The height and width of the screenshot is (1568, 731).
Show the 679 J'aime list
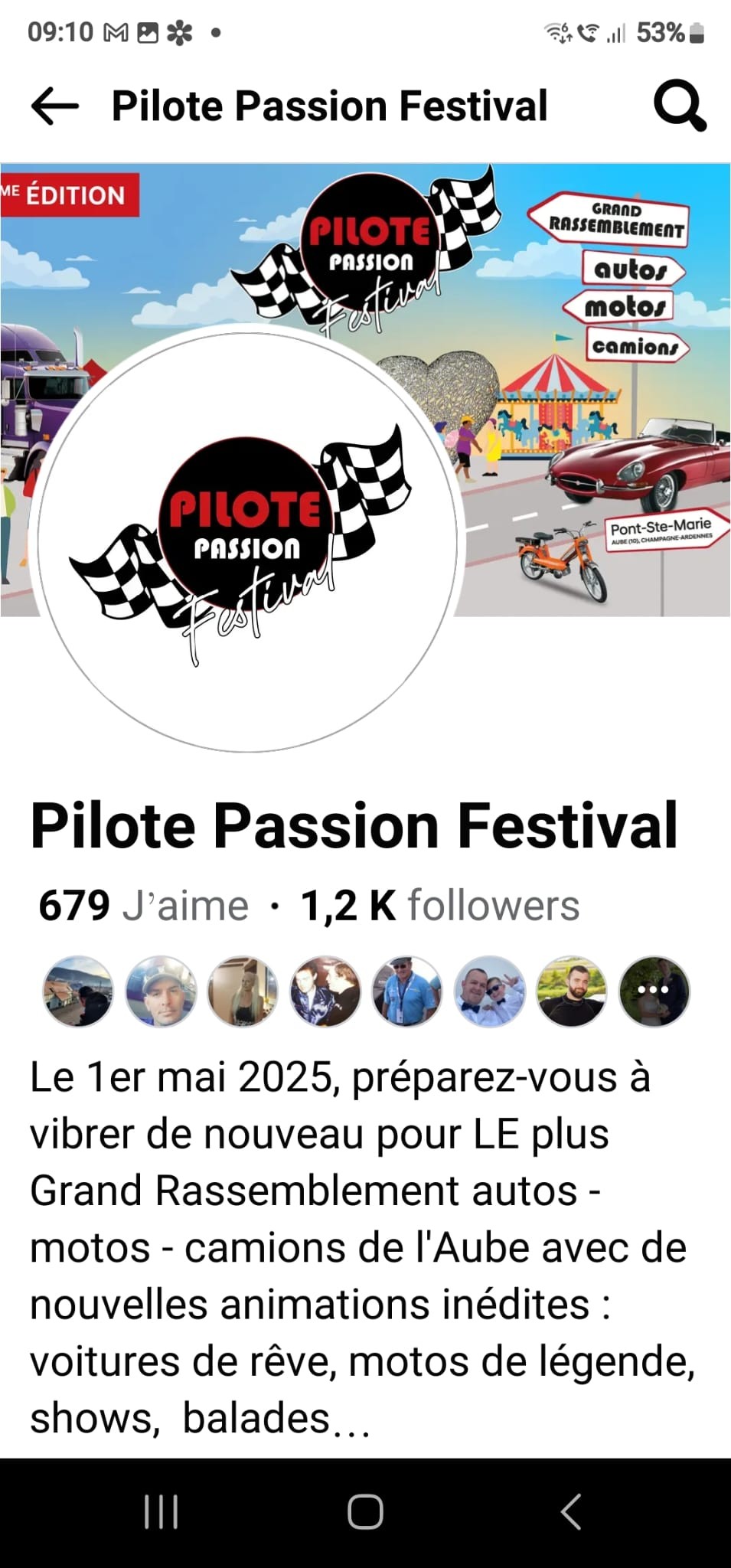144,906
